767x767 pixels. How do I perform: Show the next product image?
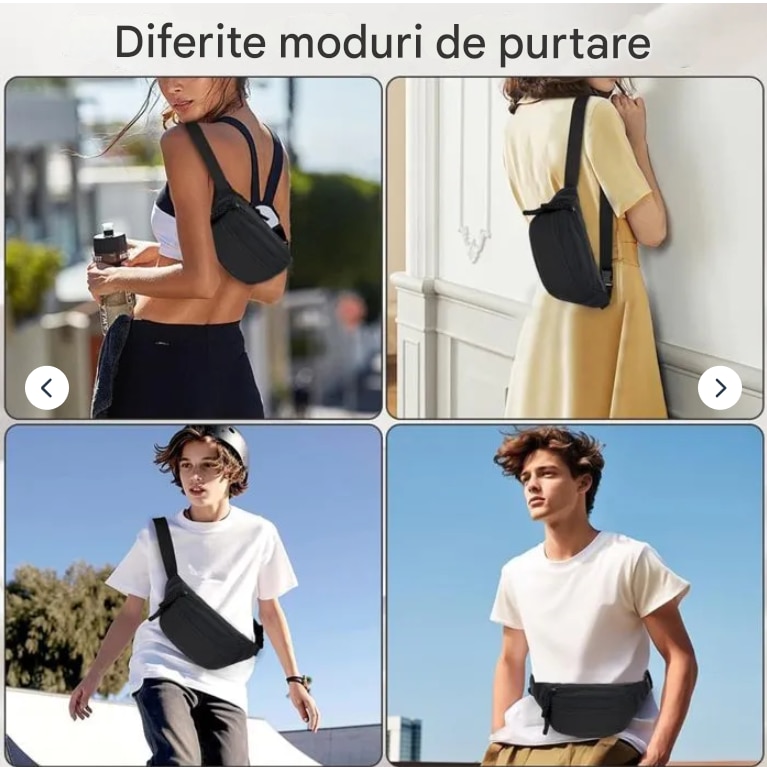[x=720, y=388]
